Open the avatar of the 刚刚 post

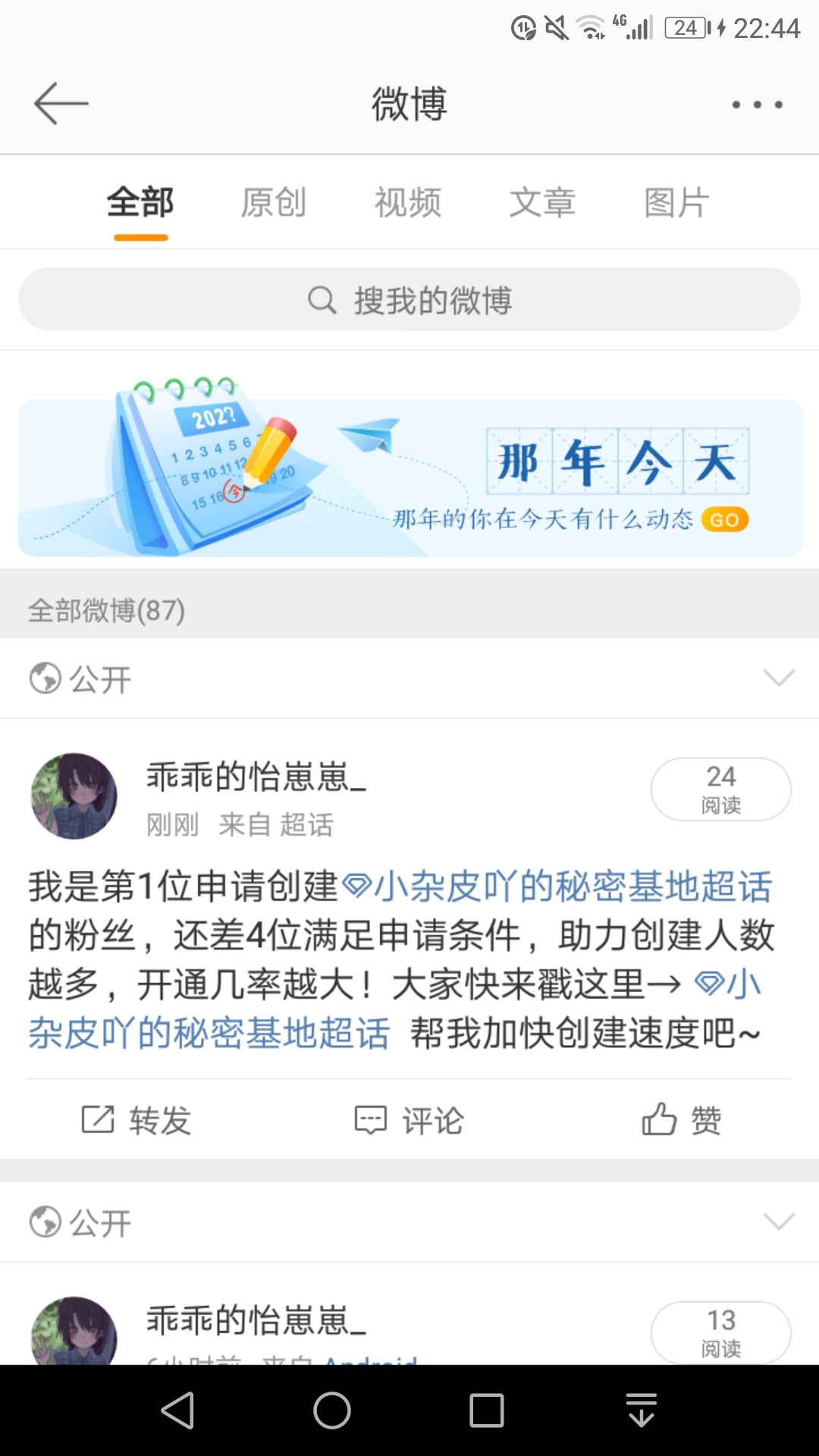[74, 796]
